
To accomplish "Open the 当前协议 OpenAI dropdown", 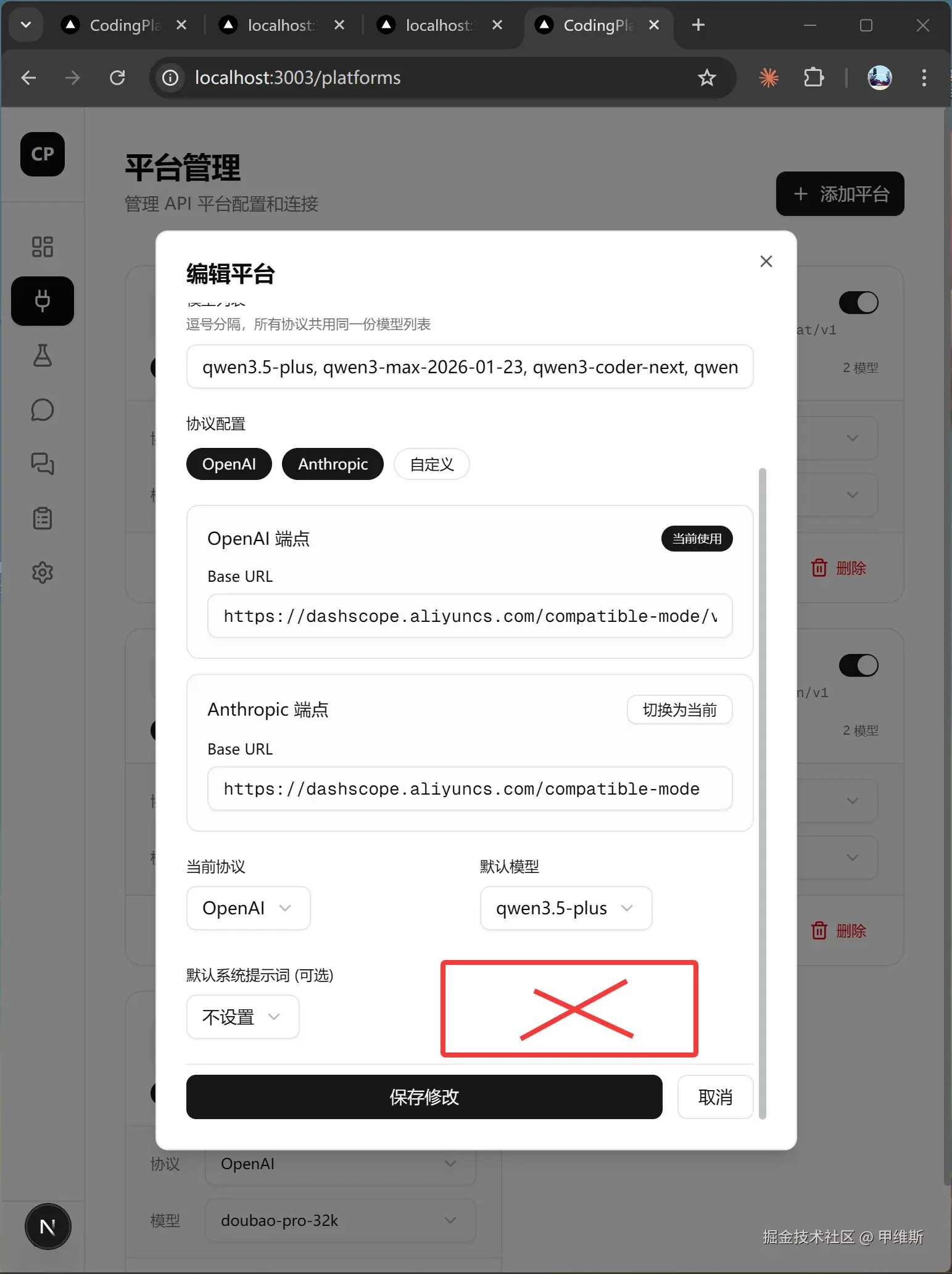I will [248, 908].
